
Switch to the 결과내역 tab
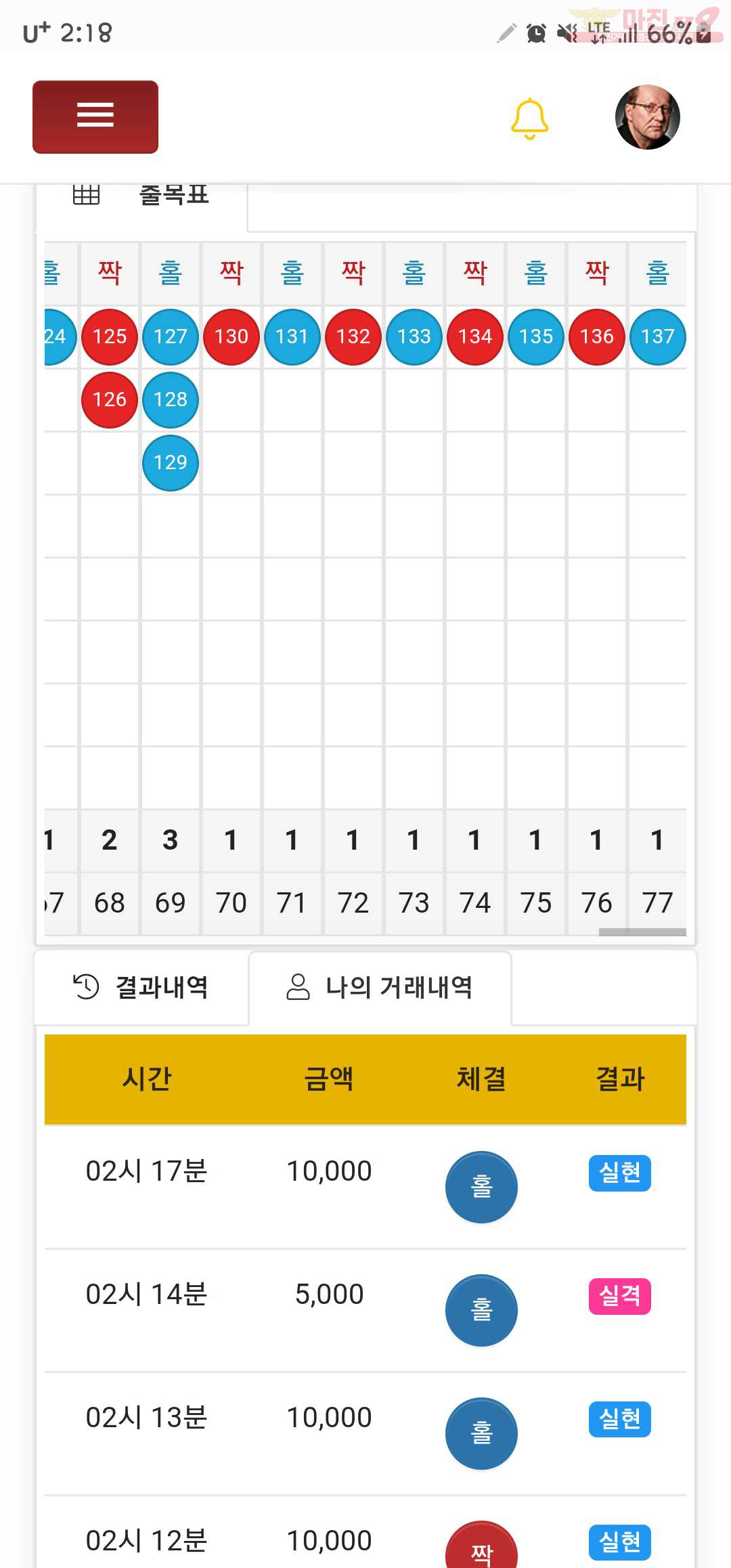coord(141,987)
